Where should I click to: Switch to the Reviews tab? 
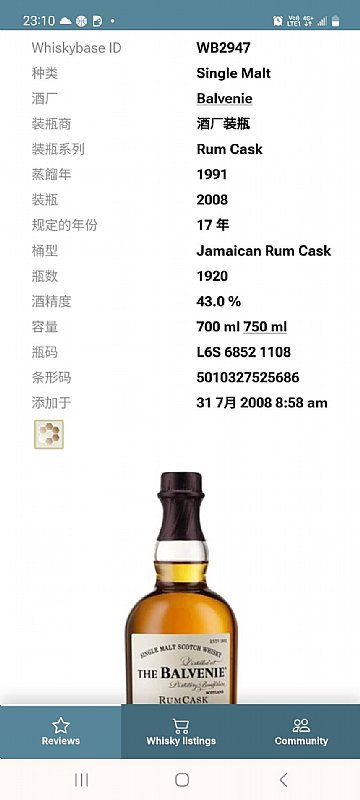(x=61, y=731)
